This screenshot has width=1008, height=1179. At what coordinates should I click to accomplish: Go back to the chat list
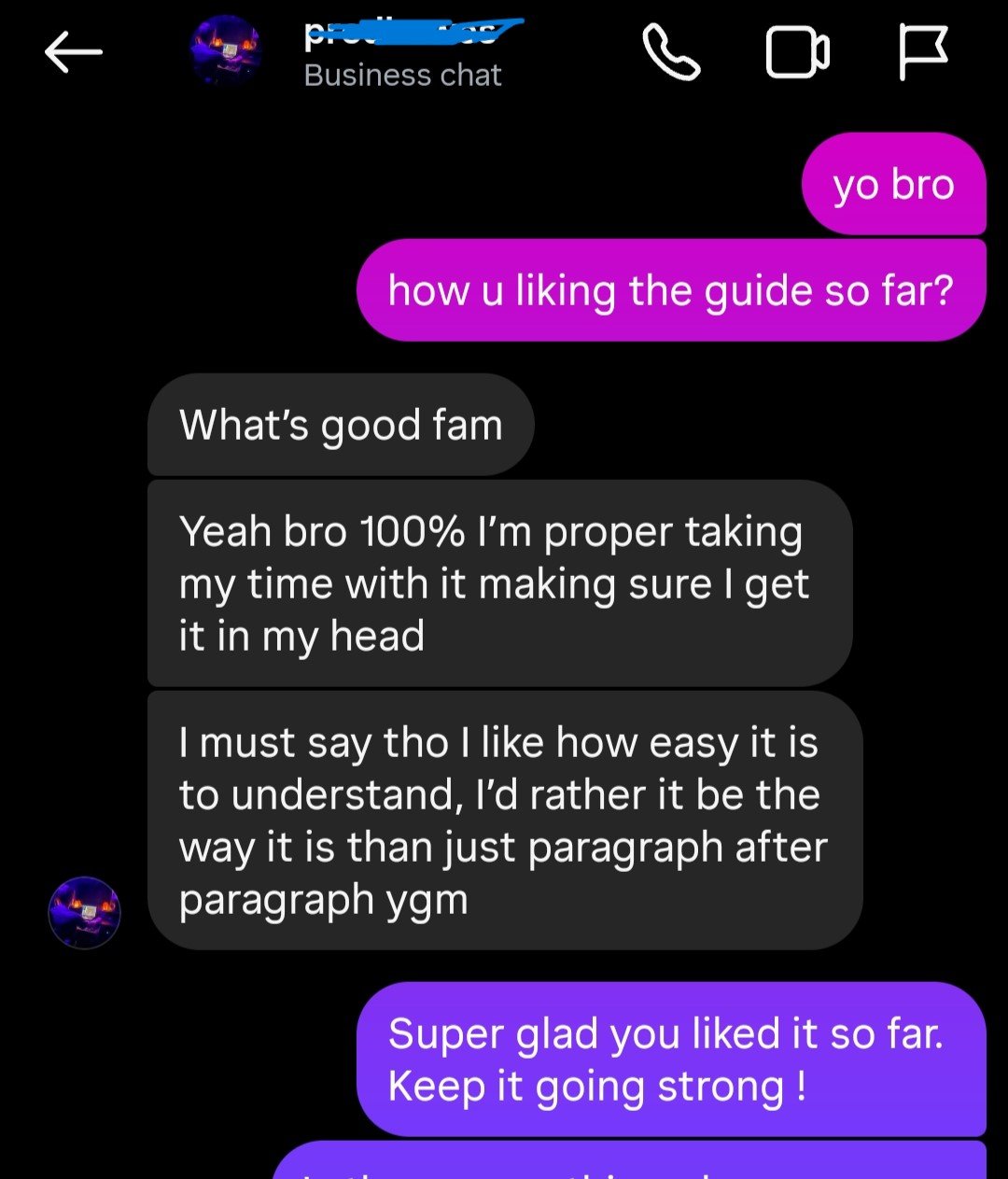[73, 53]
